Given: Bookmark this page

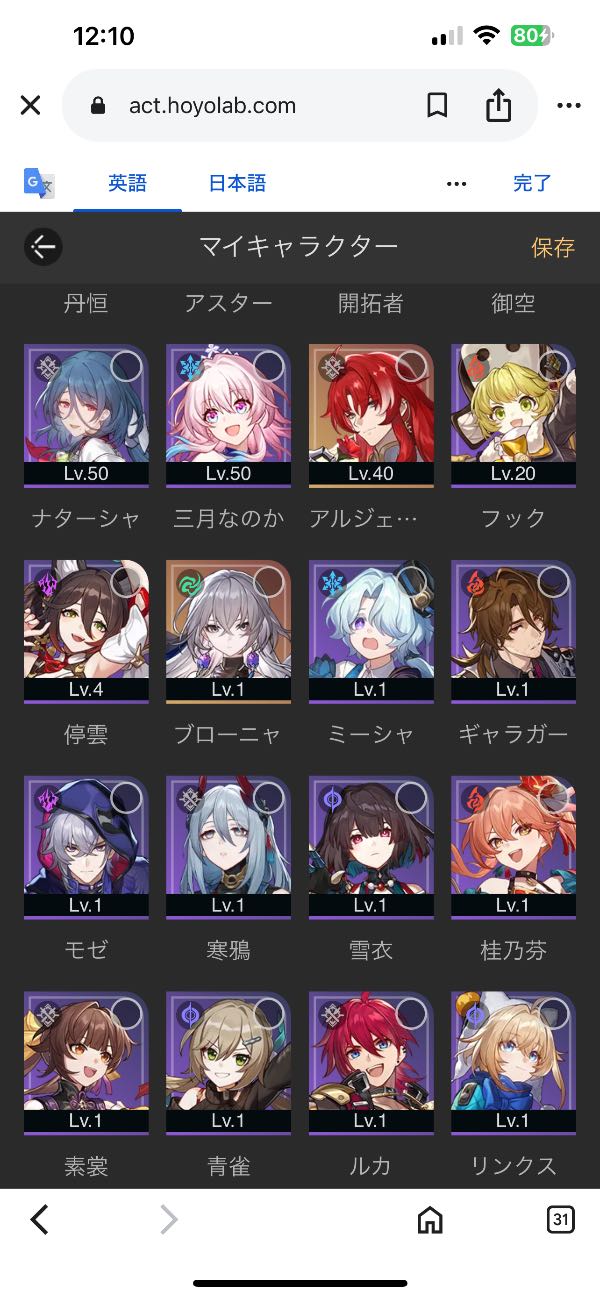Looking at the screenshot, I should coord(437,105).
